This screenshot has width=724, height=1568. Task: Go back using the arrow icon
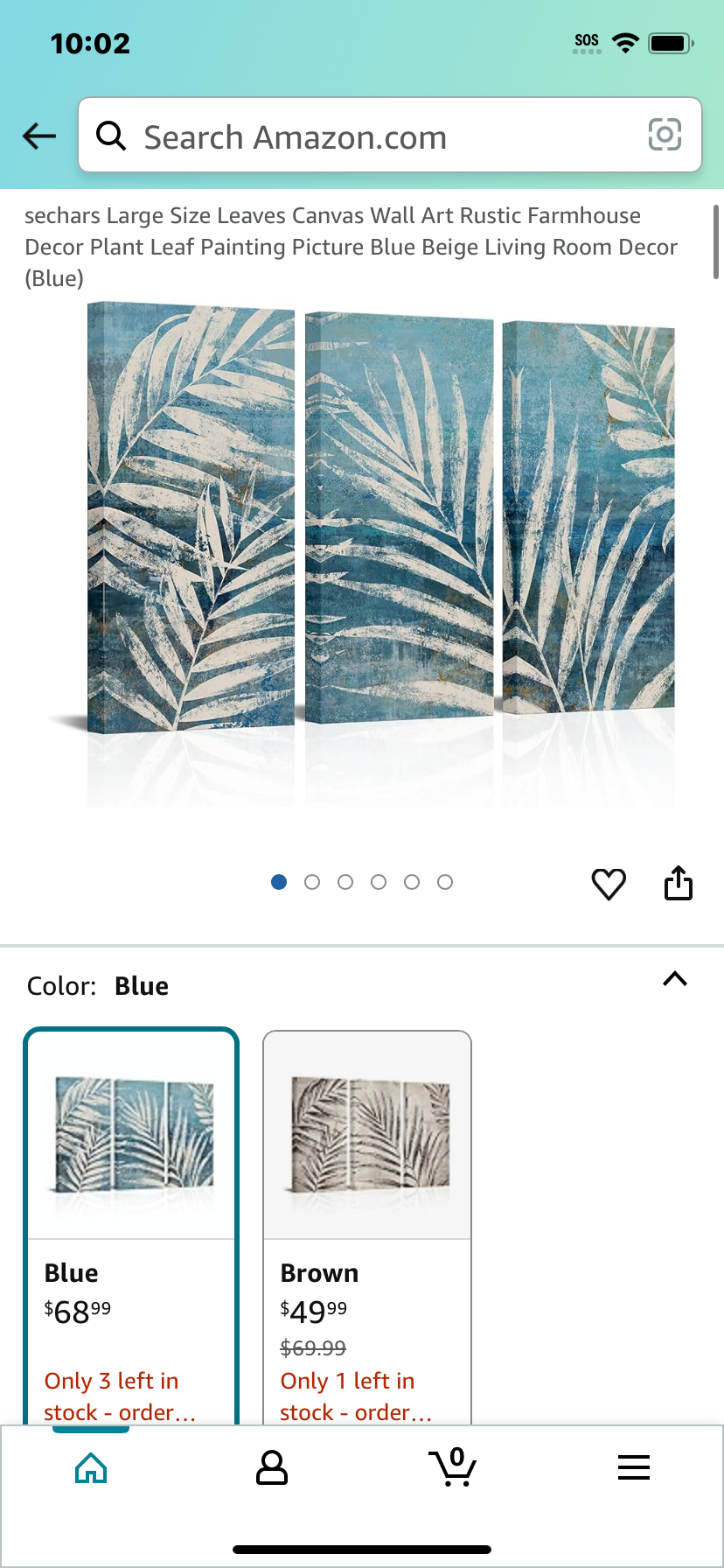(39, 136)
